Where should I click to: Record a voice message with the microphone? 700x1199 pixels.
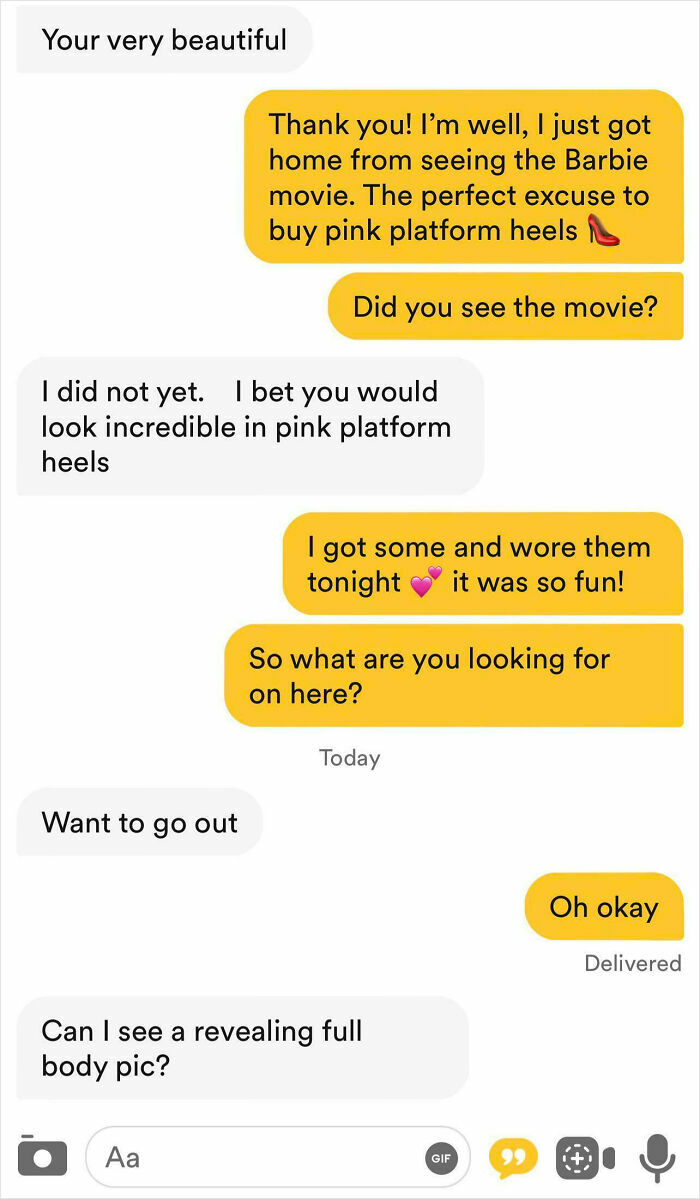click(x=656, y=1157)
